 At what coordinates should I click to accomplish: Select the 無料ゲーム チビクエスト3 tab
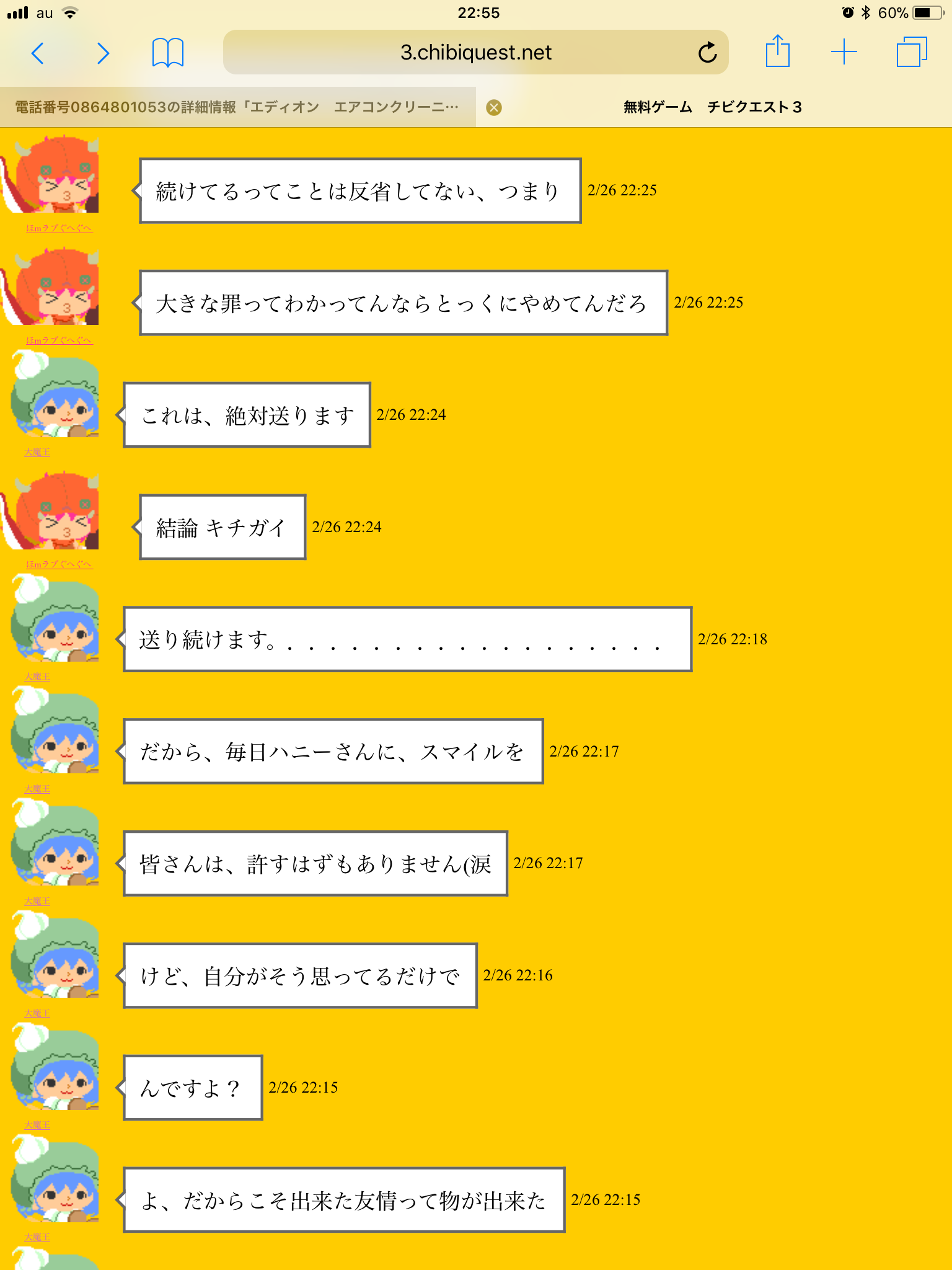713,107
